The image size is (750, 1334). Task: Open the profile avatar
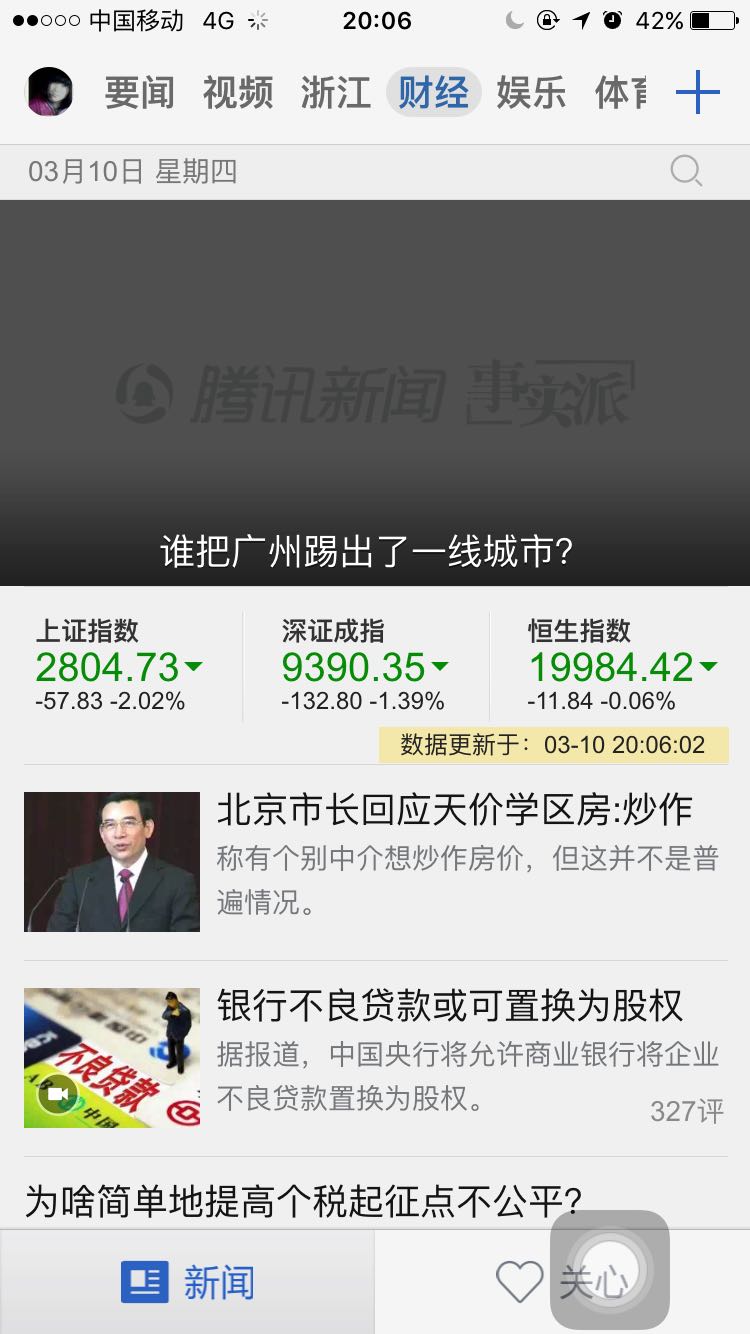tap(49, 93)
